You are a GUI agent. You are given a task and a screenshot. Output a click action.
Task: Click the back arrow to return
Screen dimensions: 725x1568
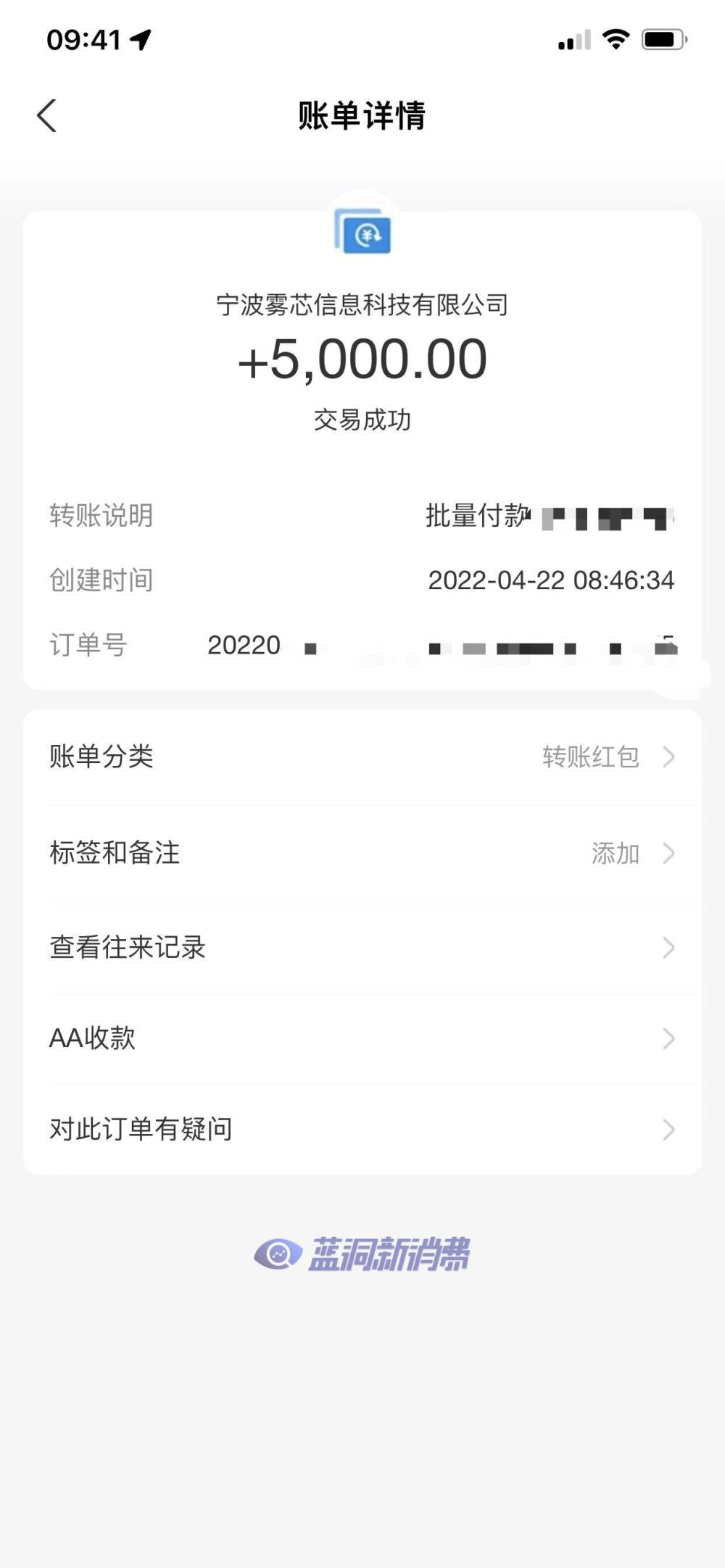(x=46, y=114)
